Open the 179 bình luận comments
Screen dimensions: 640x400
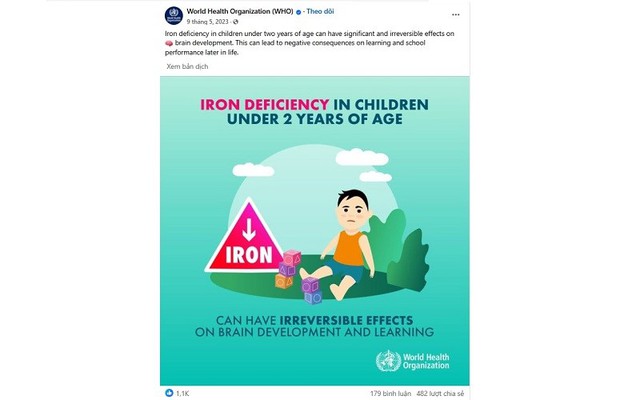click(x=390, y=393)
